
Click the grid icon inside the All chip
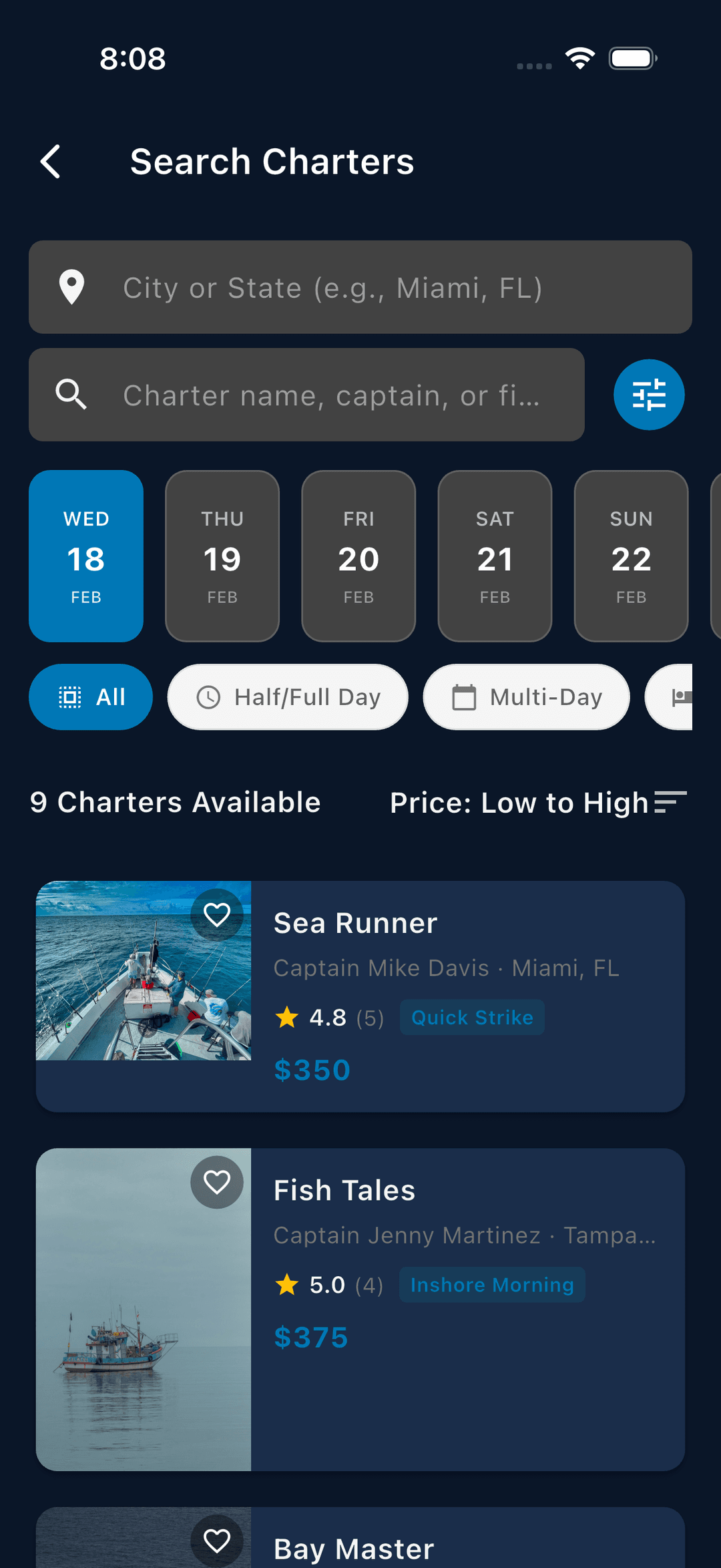tap(69, 697)
